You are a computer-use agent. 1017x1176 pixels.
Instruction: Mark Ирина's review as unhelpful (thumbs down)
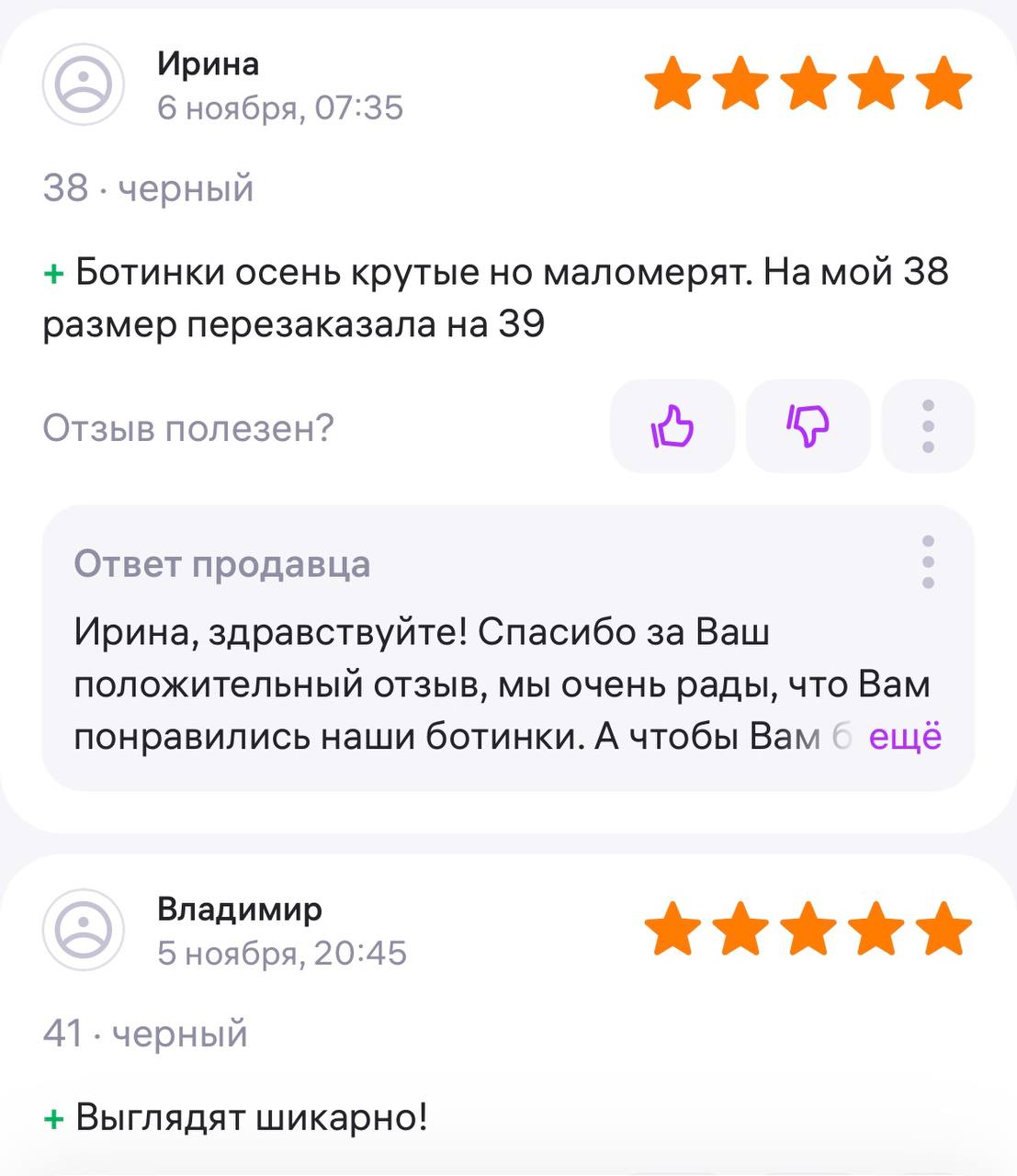[808, 427]
